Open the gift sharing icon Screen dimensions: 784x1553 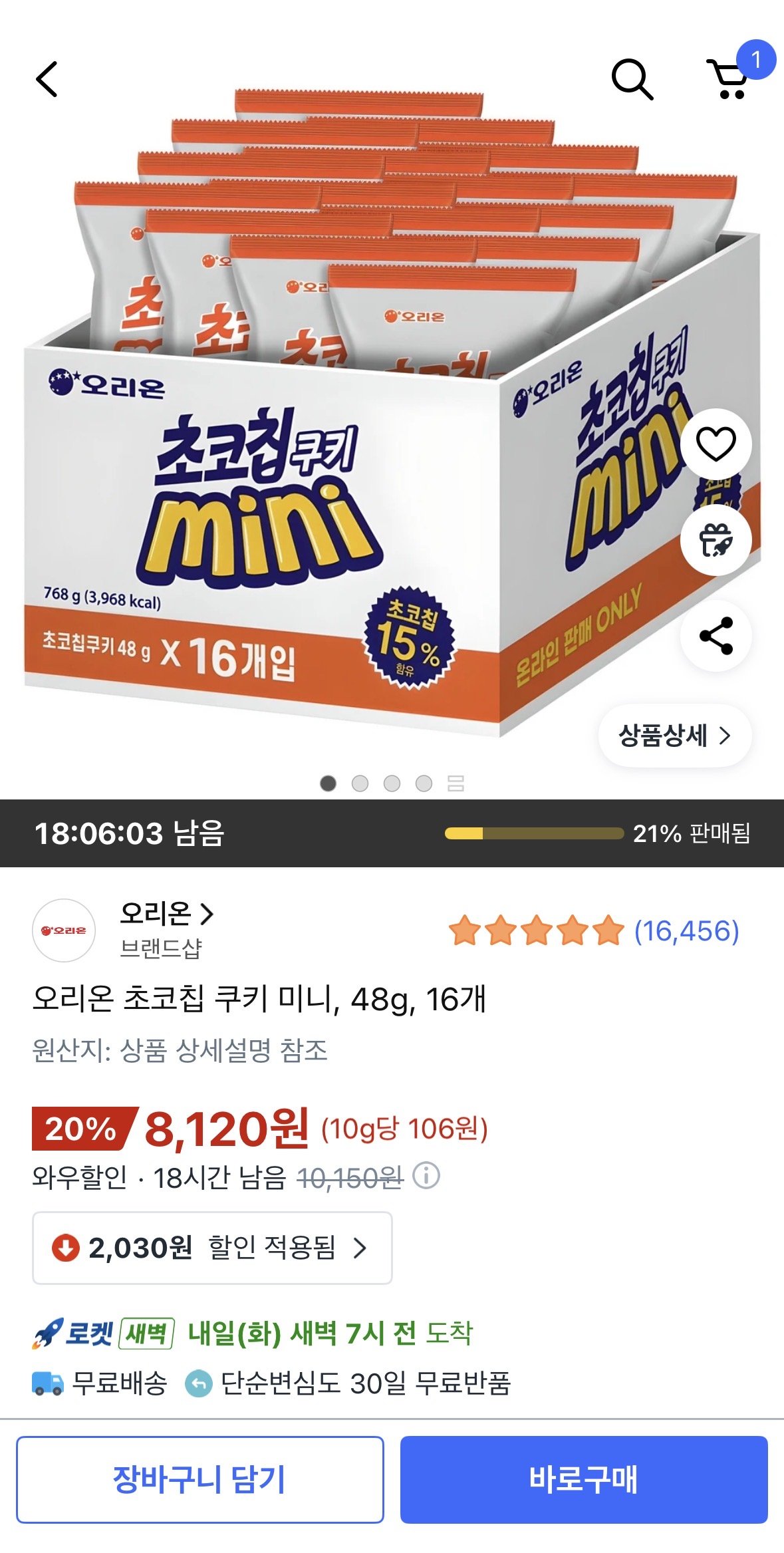pyautogui.click(x=717, y=540)
